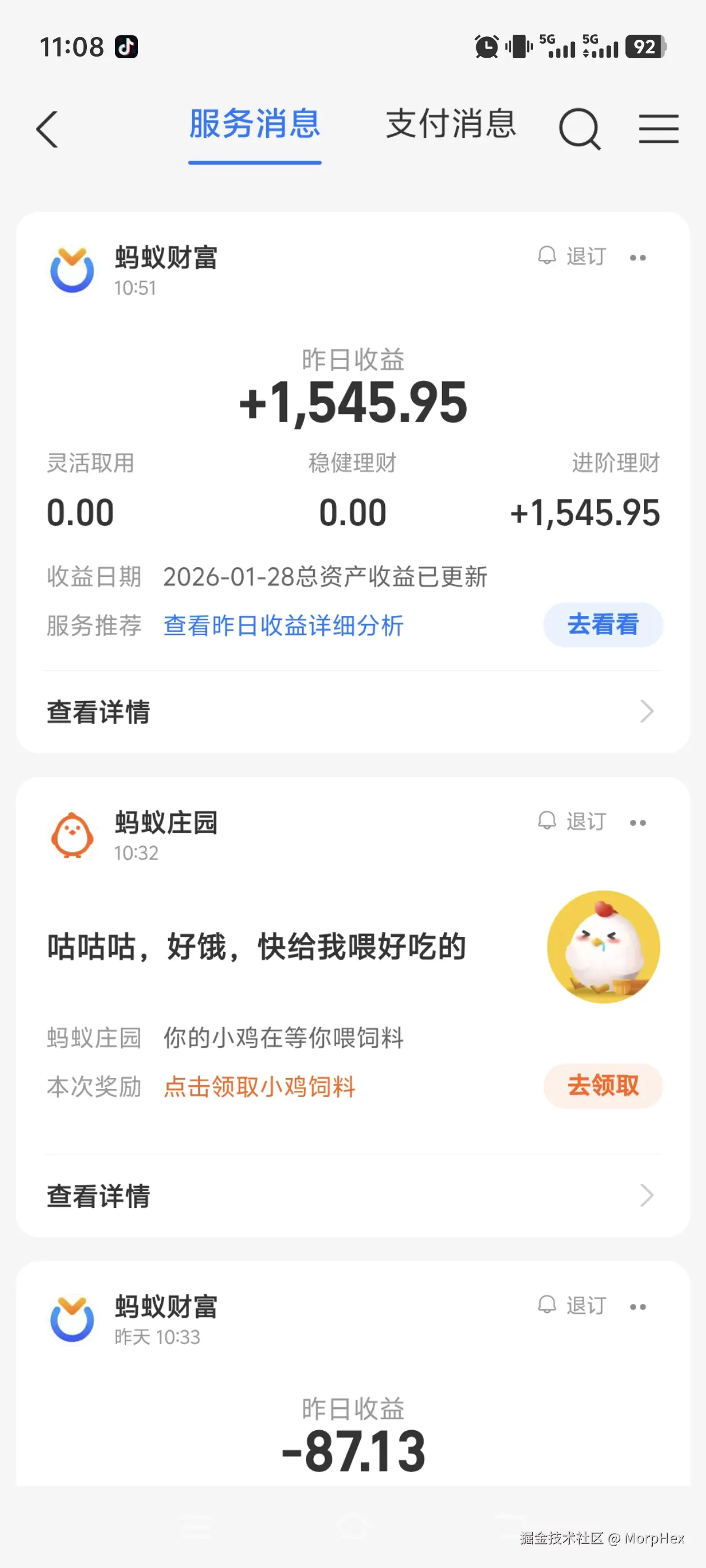Open more options for the 蚂蚁庄园 message
Image resolution: width=706 pixels, height=1568 pixels.
(x=638, y=821)
